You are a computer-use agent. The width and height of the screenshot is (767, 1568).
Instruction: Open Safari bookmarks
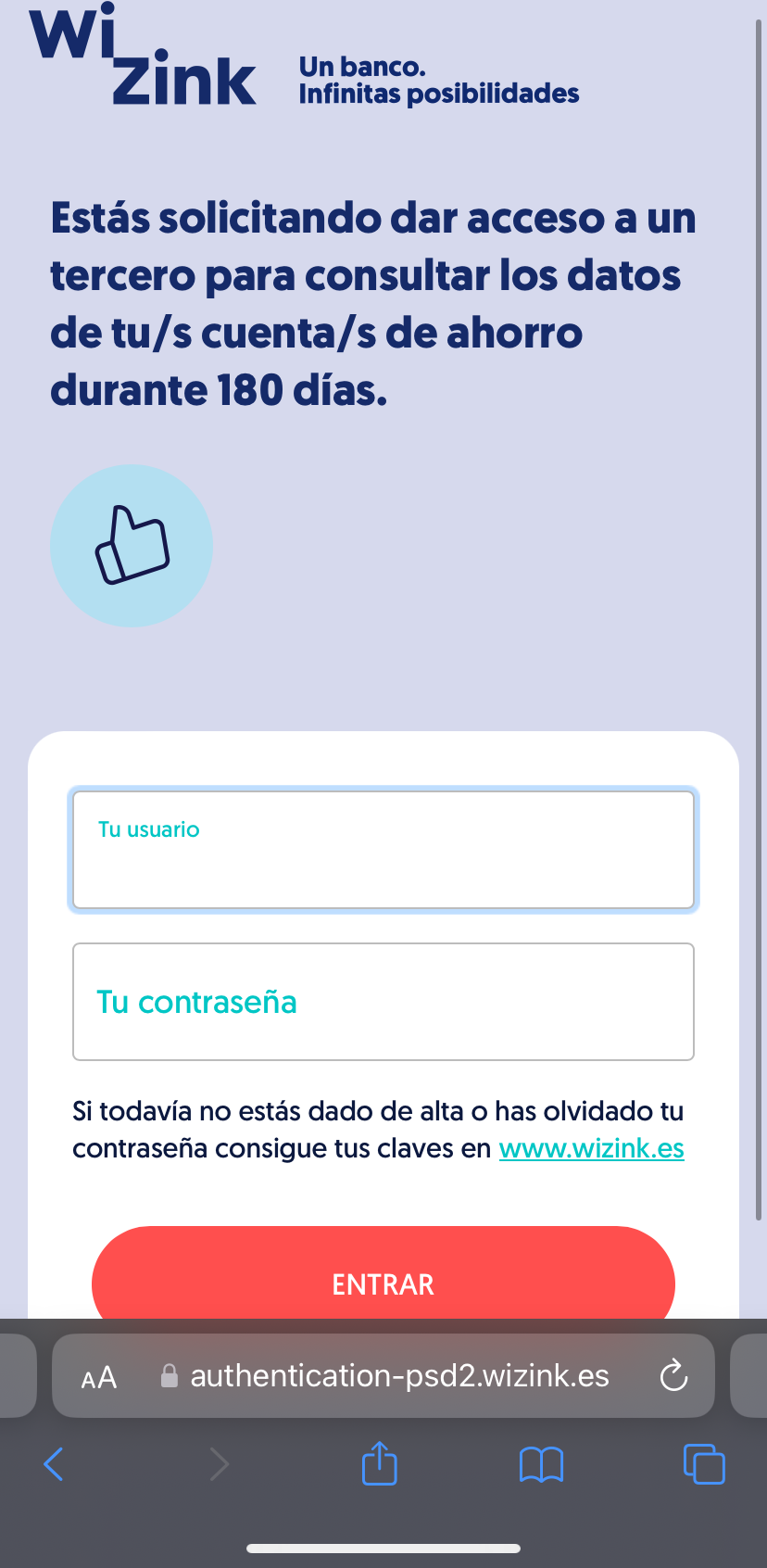coord(541,1464)
